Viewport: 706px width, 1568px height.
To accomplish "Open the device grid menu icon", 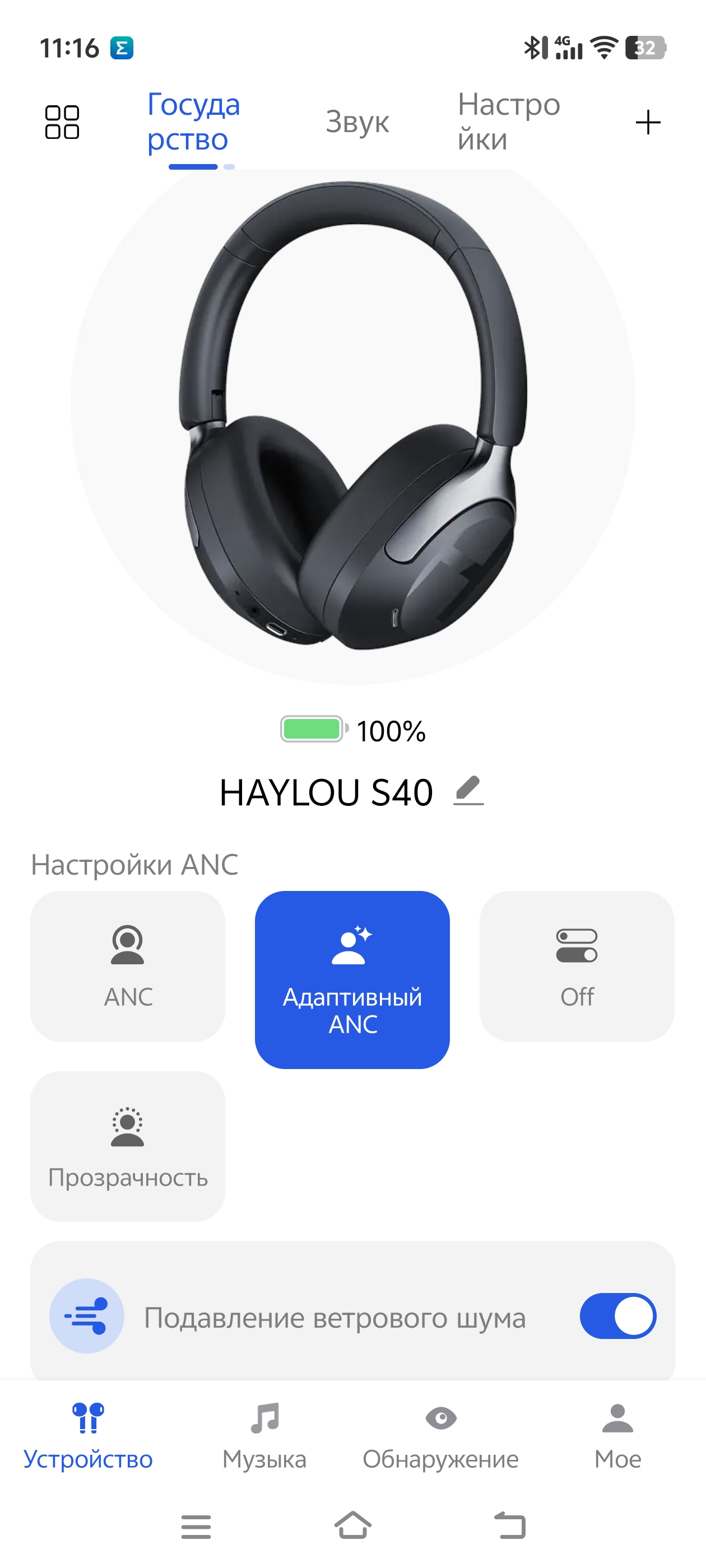I will 62,122.
